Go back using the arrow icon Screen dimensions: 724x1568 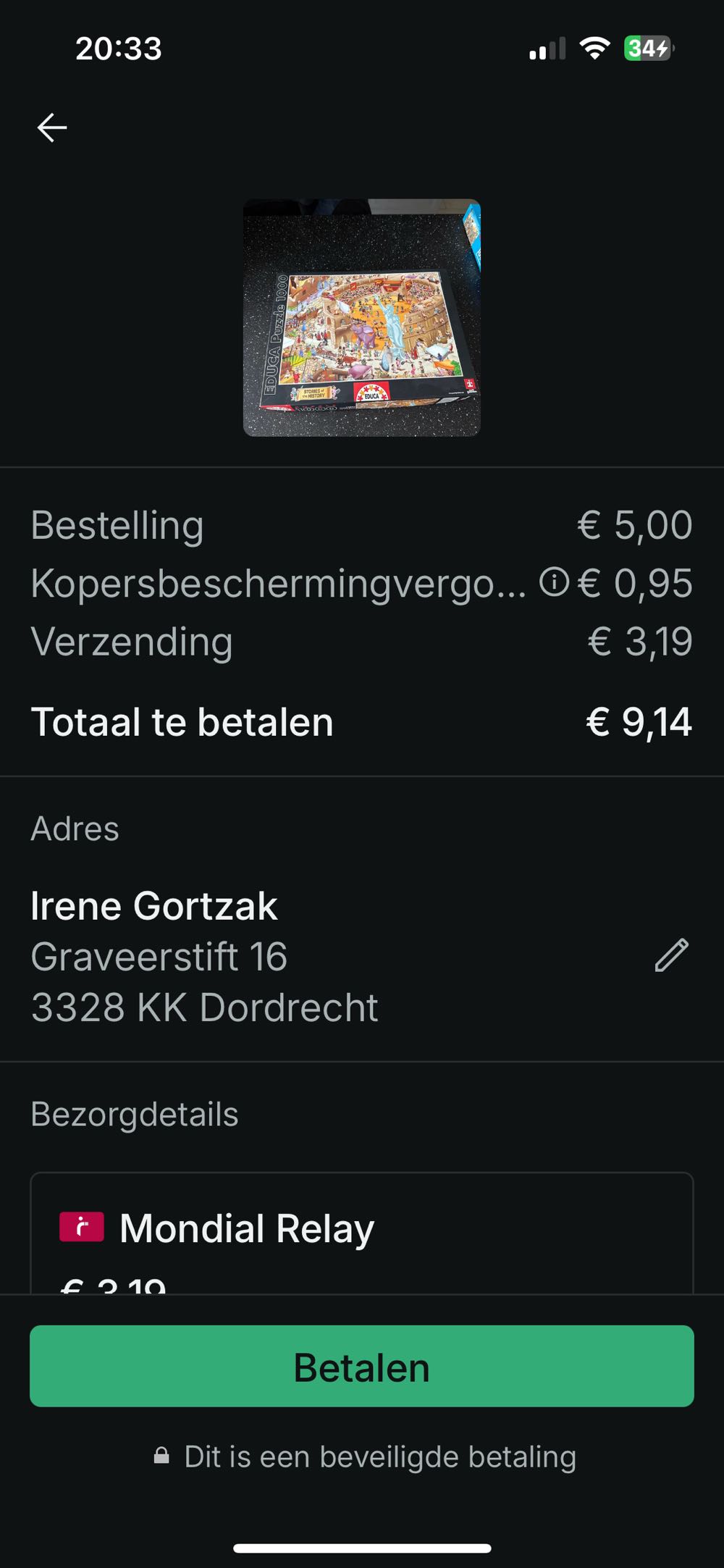point(52,127)
